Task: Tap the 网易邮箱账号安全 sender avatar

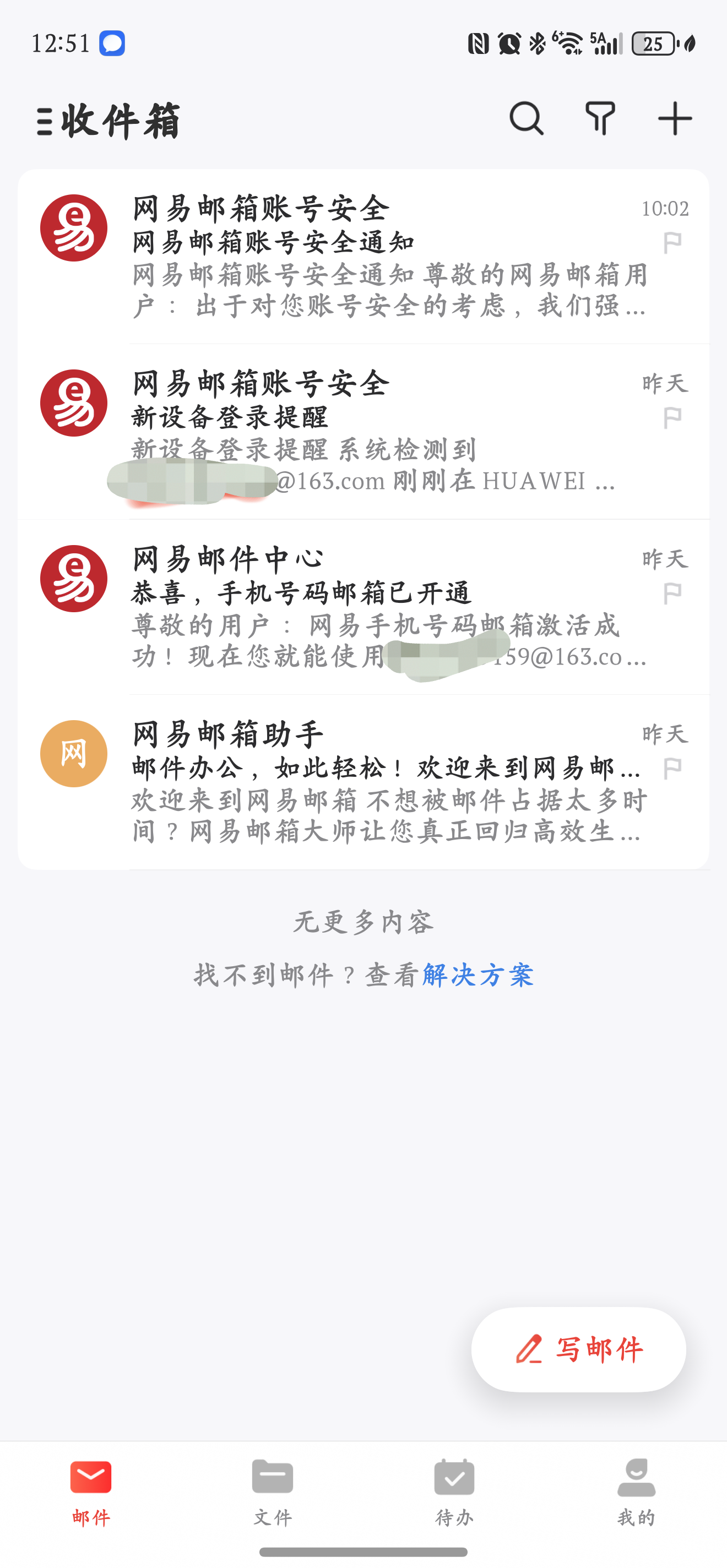Action: pyautogui.click(x=73, y=227)
